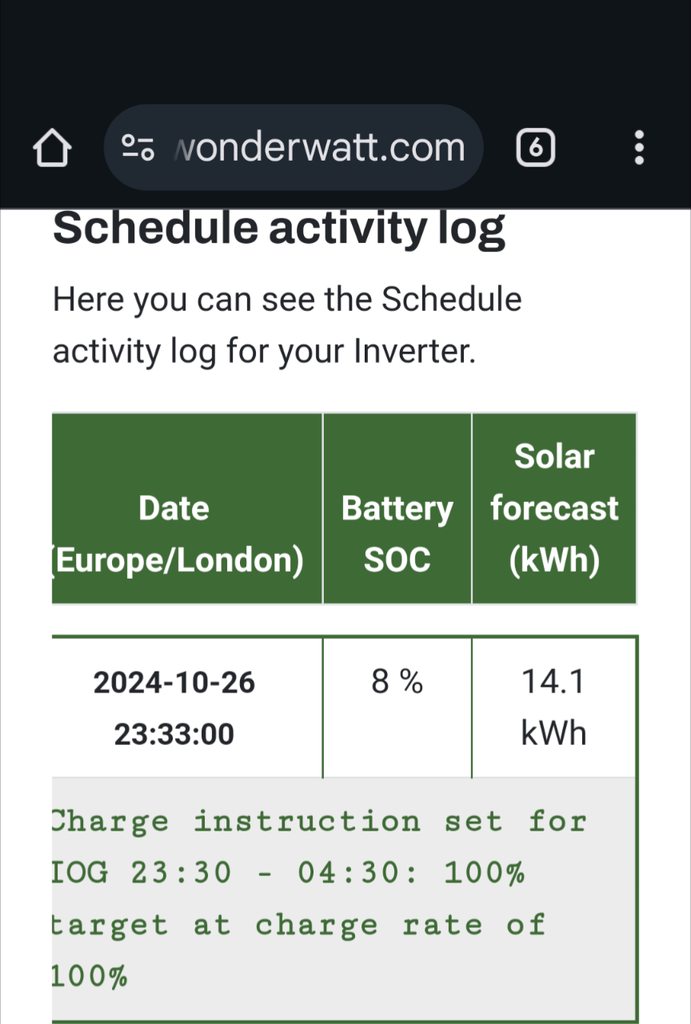
Task: View site information for wonderwatt.com
Action: click(138, 148)
